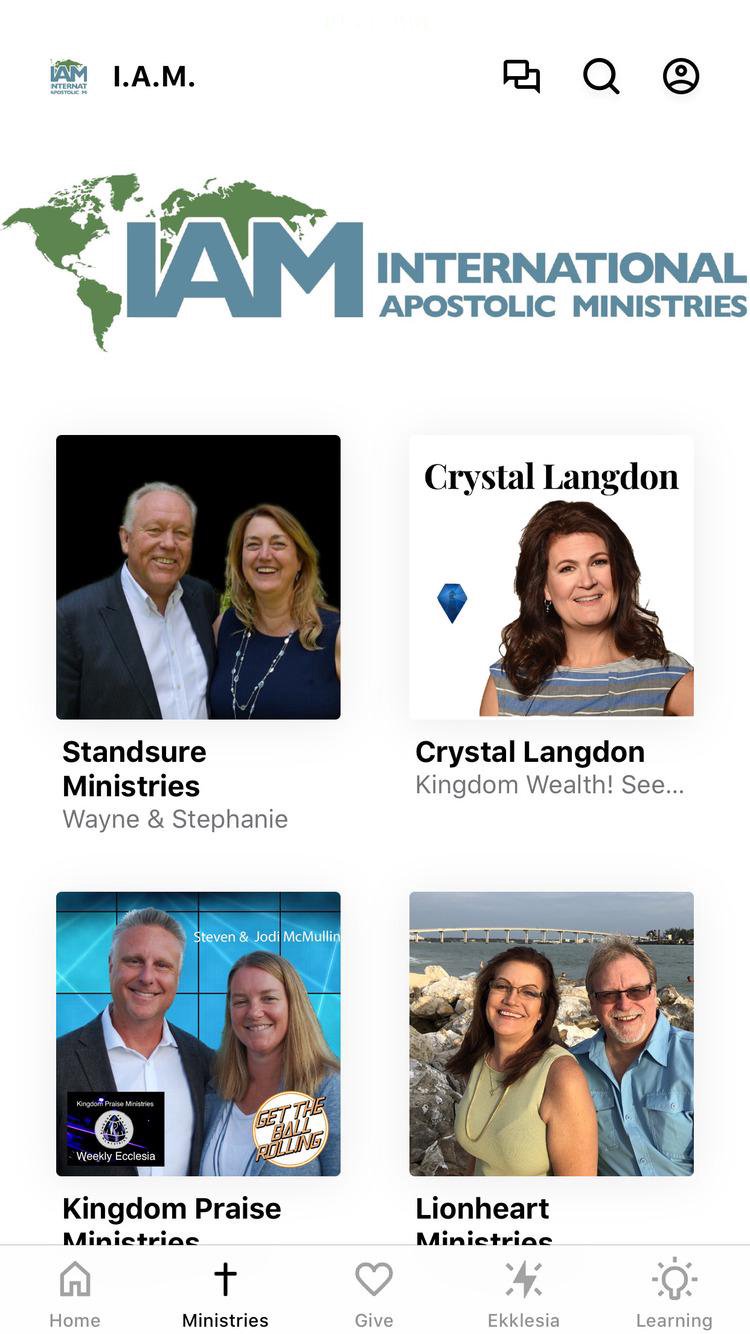Switch to the Give tab
The height and width of the screenshot is (1334, 750).
pyautogui.click(x=374, y=1293)
